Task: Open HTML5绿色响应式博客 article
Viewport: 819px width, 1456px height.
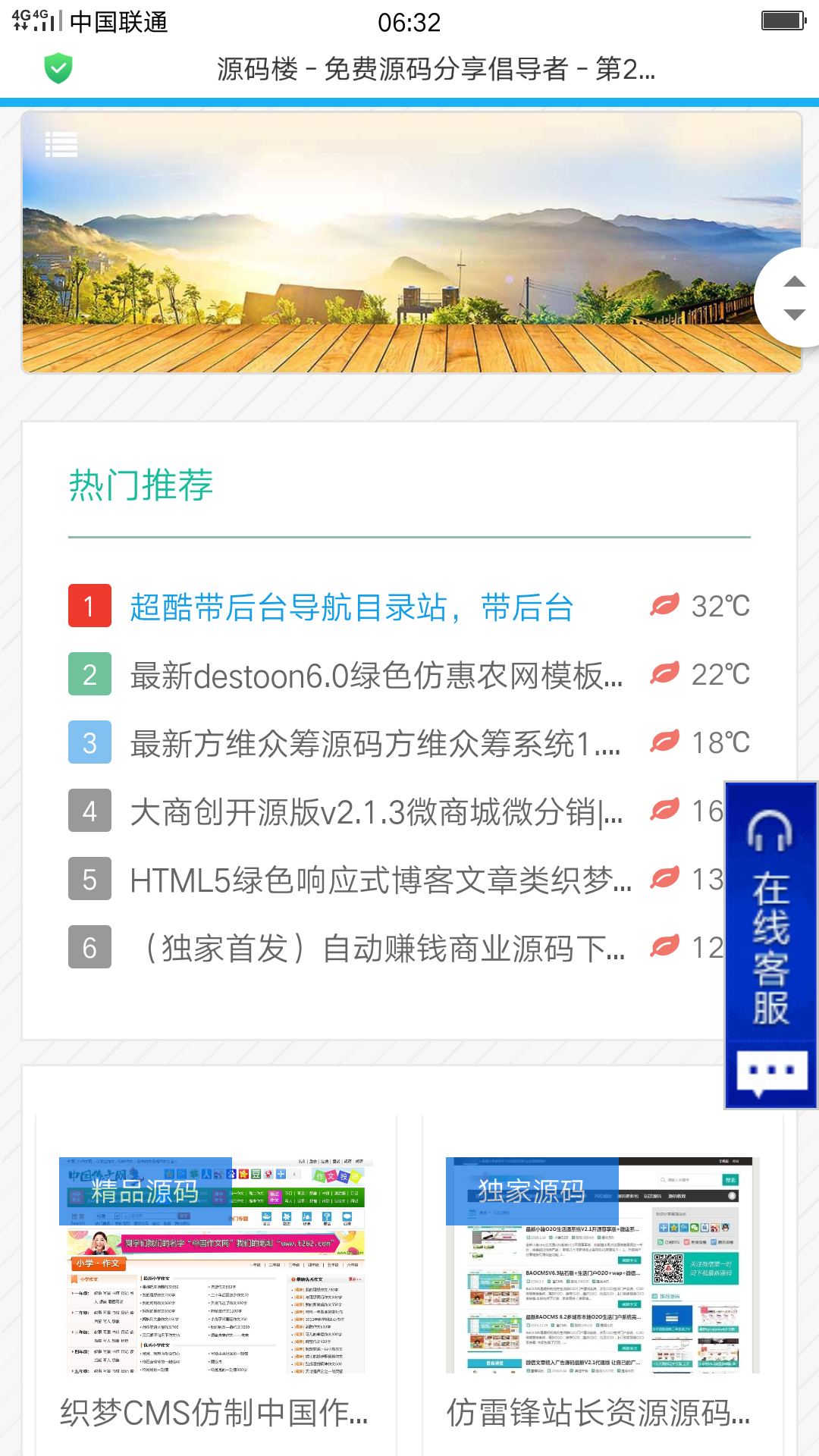Action: pyautogui.click(x=381, y=880)
